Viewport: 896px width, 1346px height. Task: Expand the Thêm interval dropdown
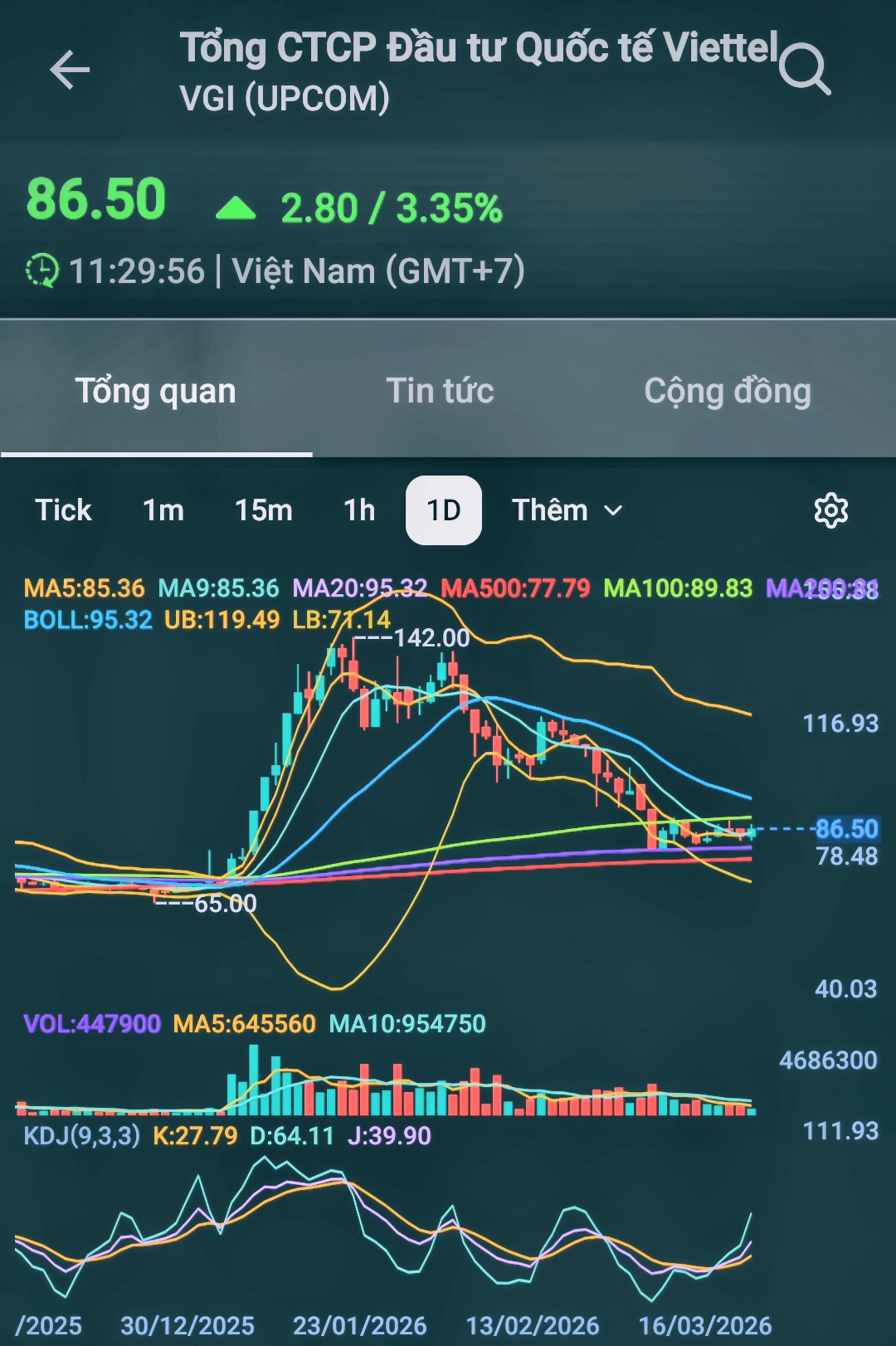[567, 510]
